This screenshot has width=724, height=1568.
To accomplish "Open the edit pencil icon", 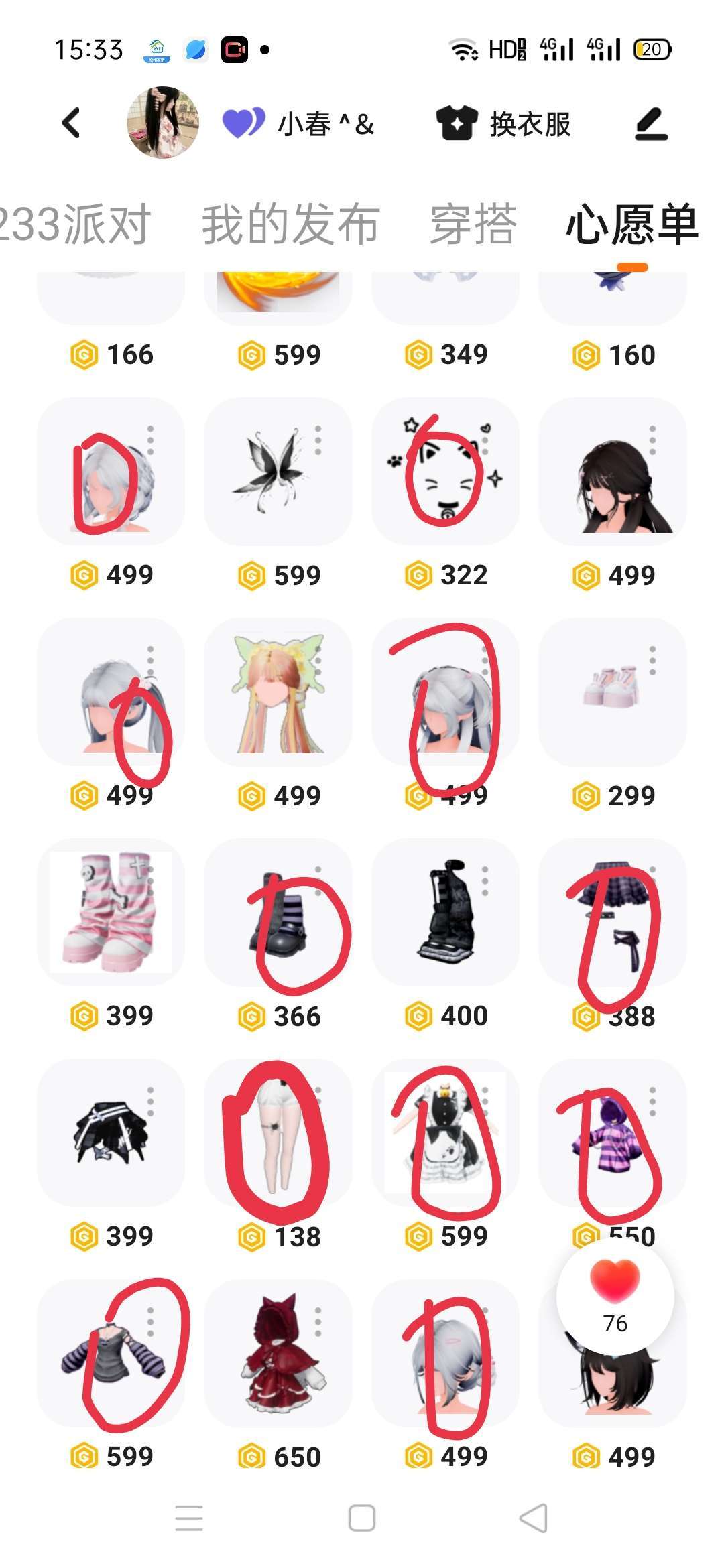I will [x=651, y=124].
